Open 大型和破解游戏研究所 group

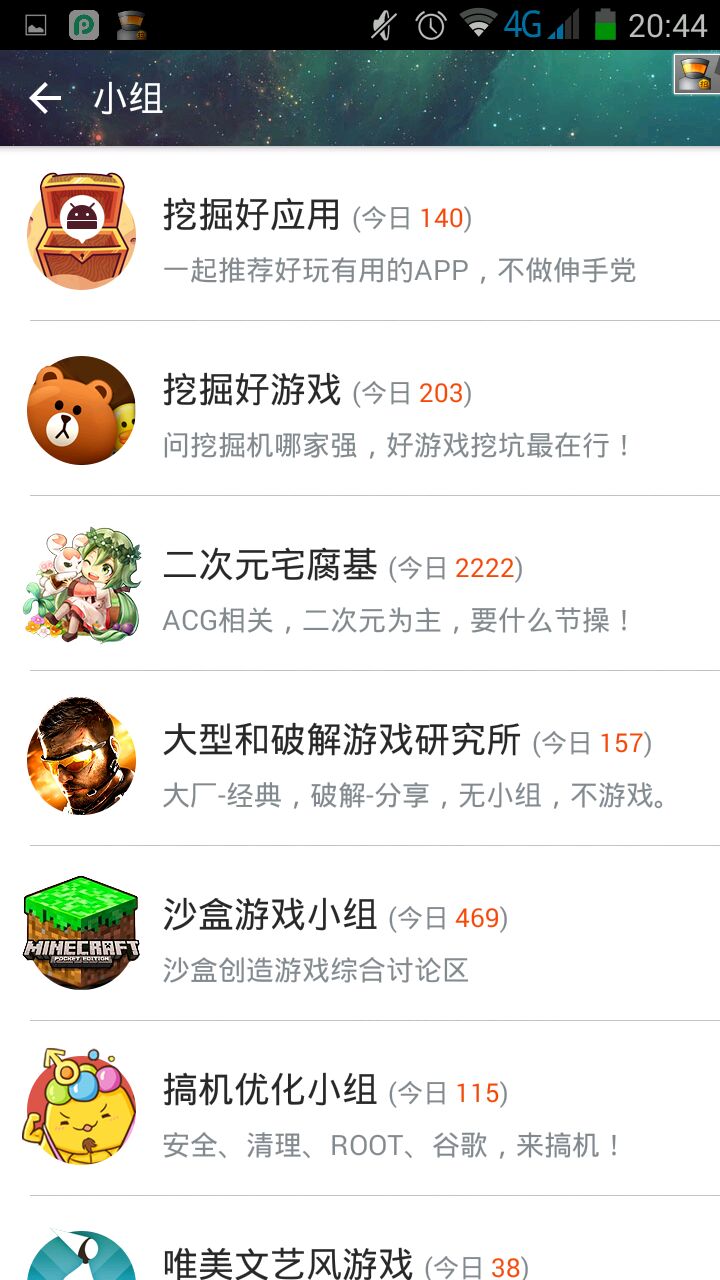pos(360,759)
